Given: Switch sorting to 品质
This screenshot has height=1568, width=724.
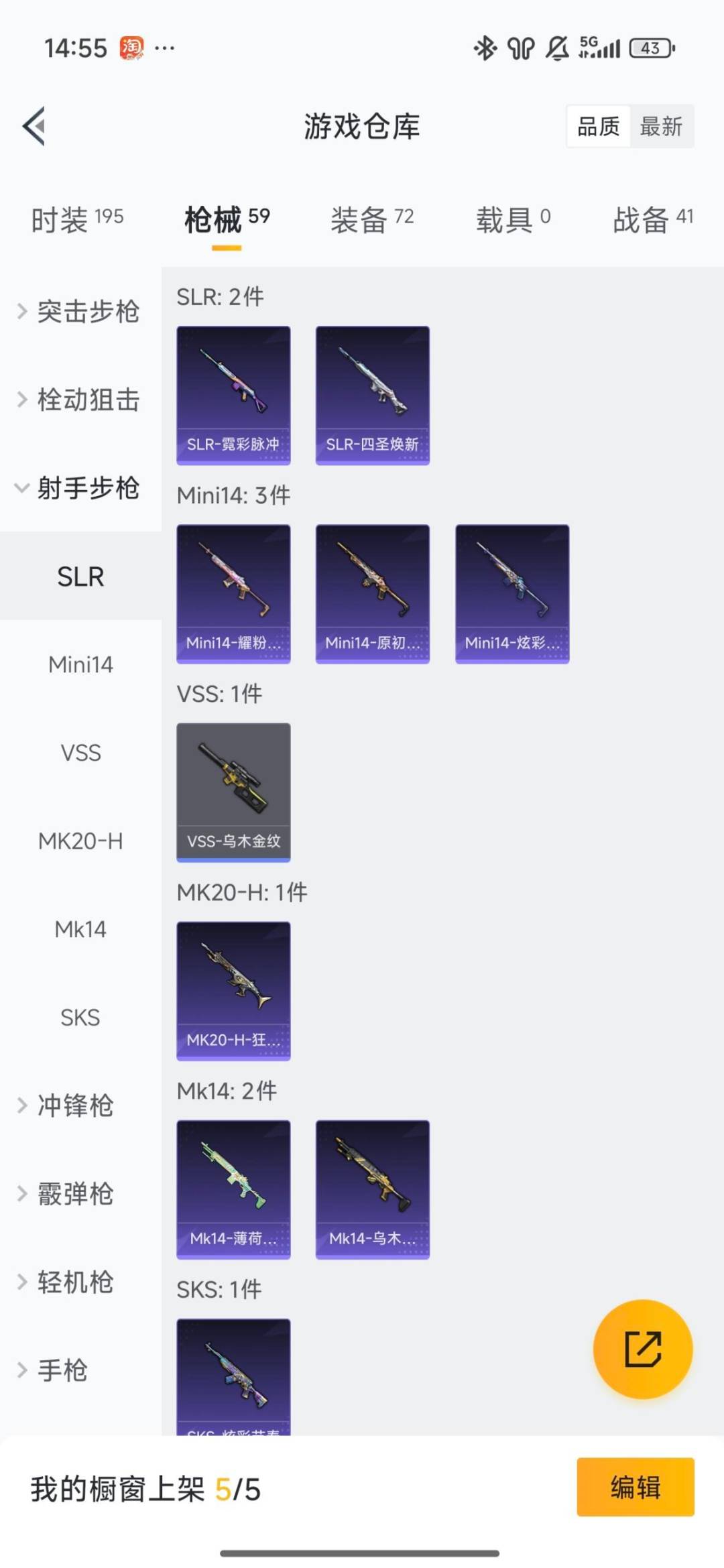Looking at the screenshot, I should coord(599,127).
